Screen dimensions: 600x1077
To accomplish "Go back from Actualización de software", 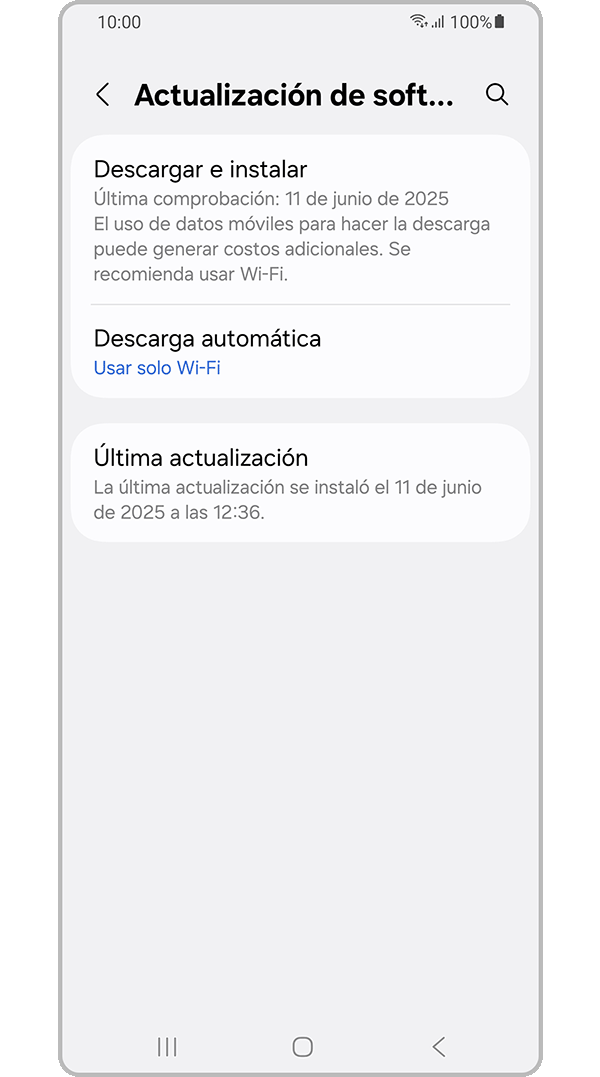I will 103,95.
